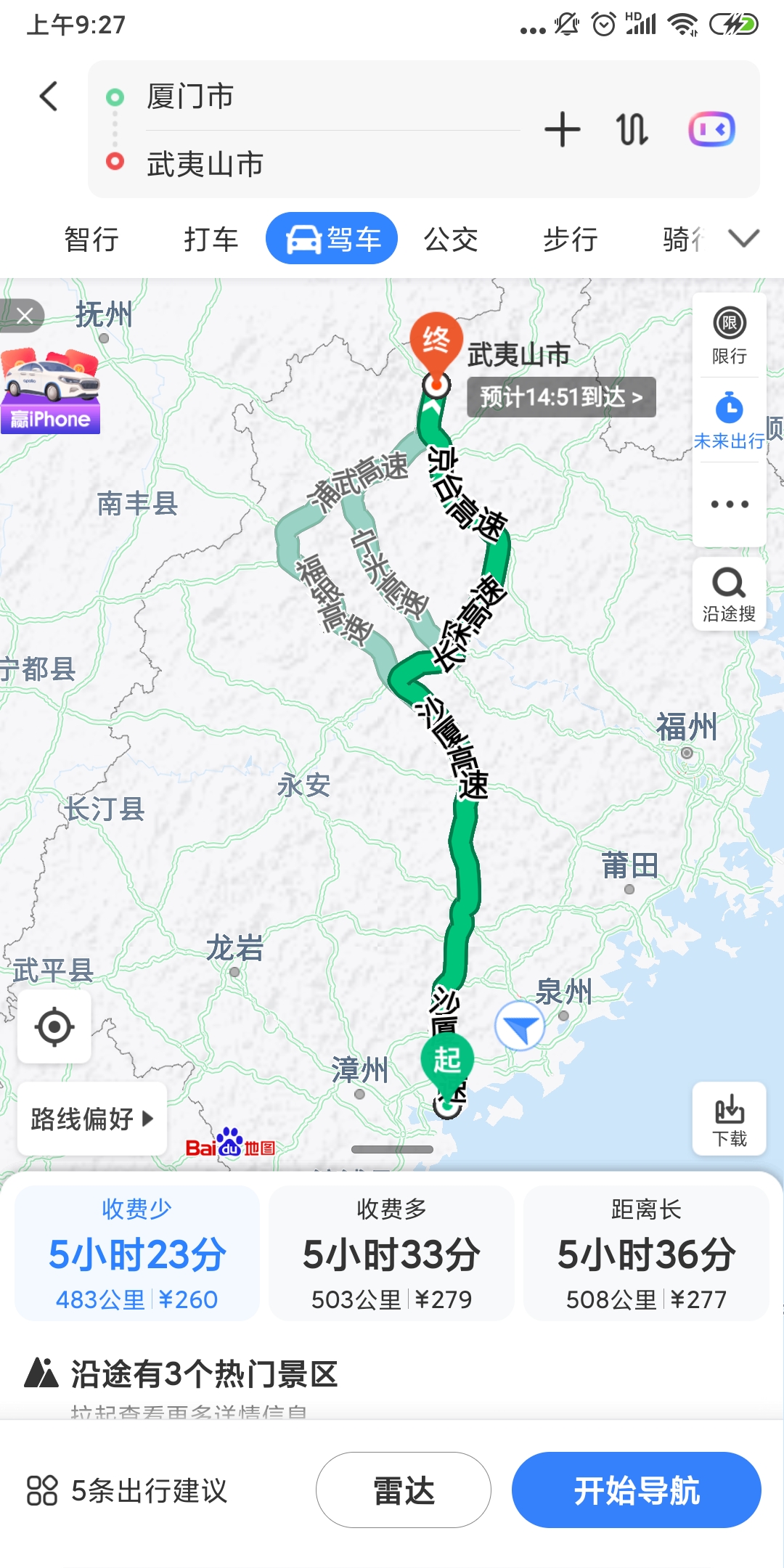Dismiss the 赢iPhone promo banner
Image resolution: width=784 pixels, height=1568 pixels.
(25, 316)
